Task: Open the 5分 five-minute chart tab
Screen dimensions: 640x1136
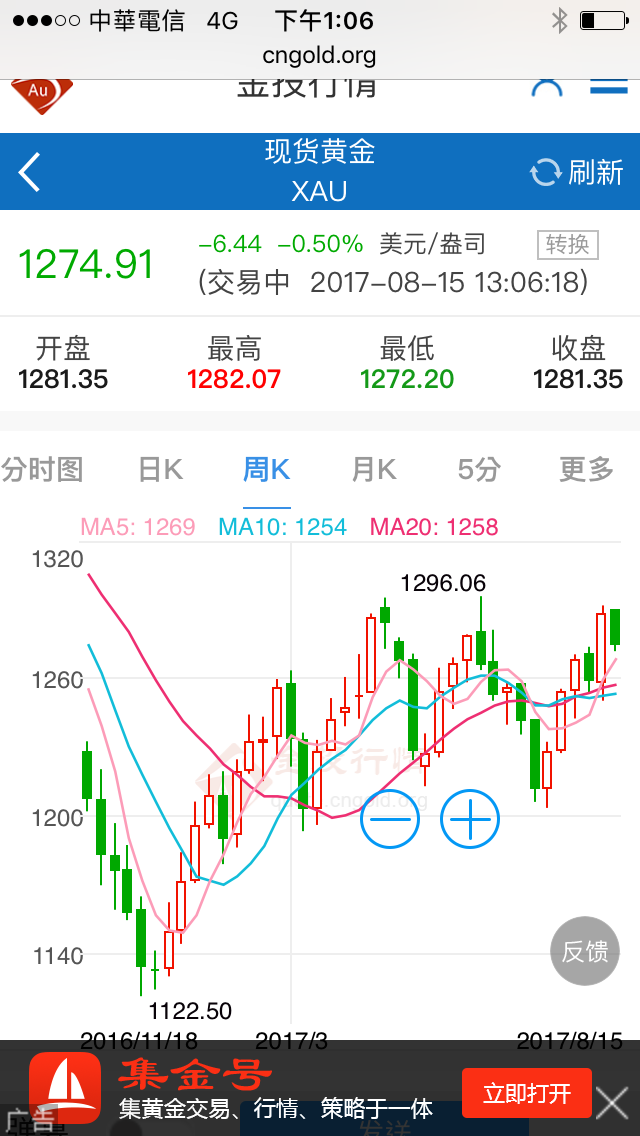Action: click(479, 469)
